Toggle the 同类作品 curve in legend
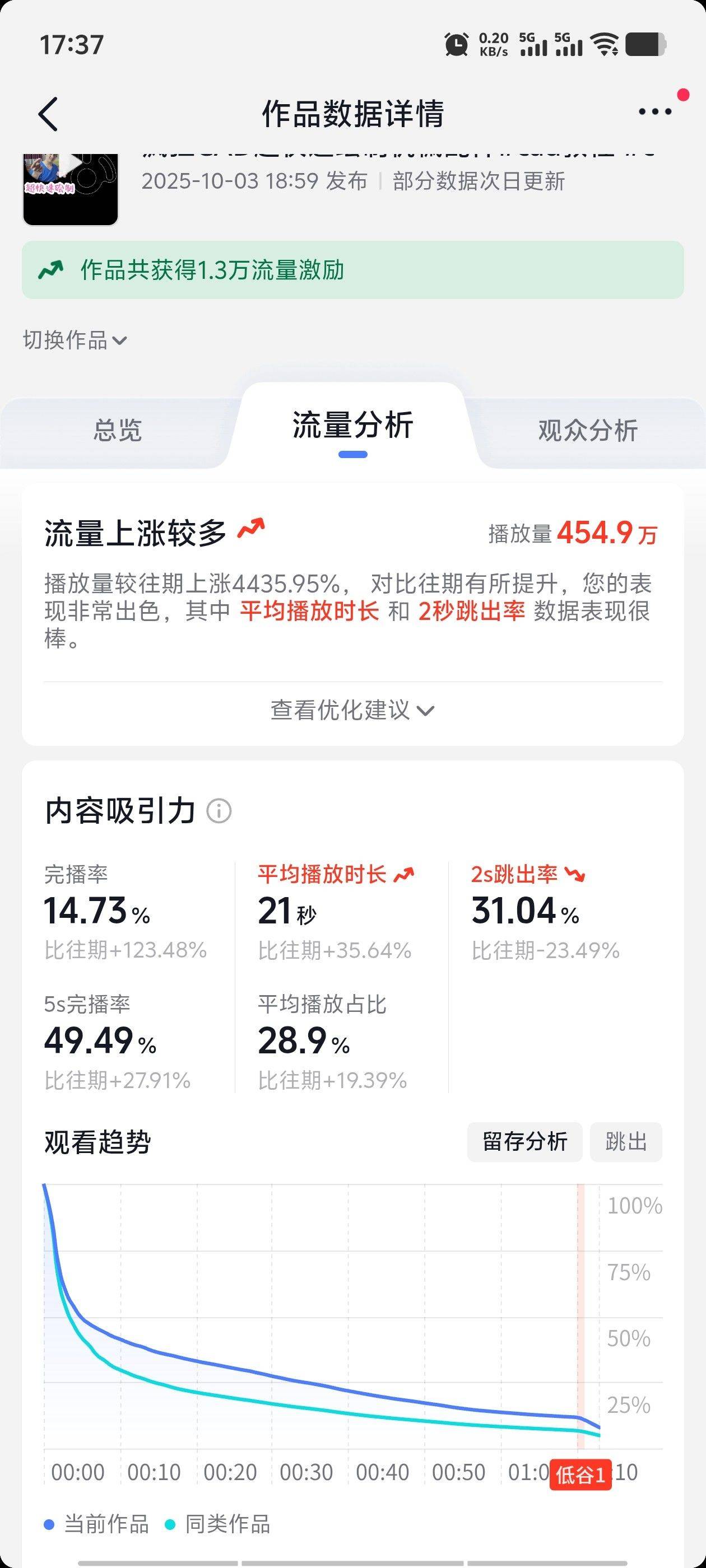 tap(226, 1525)
